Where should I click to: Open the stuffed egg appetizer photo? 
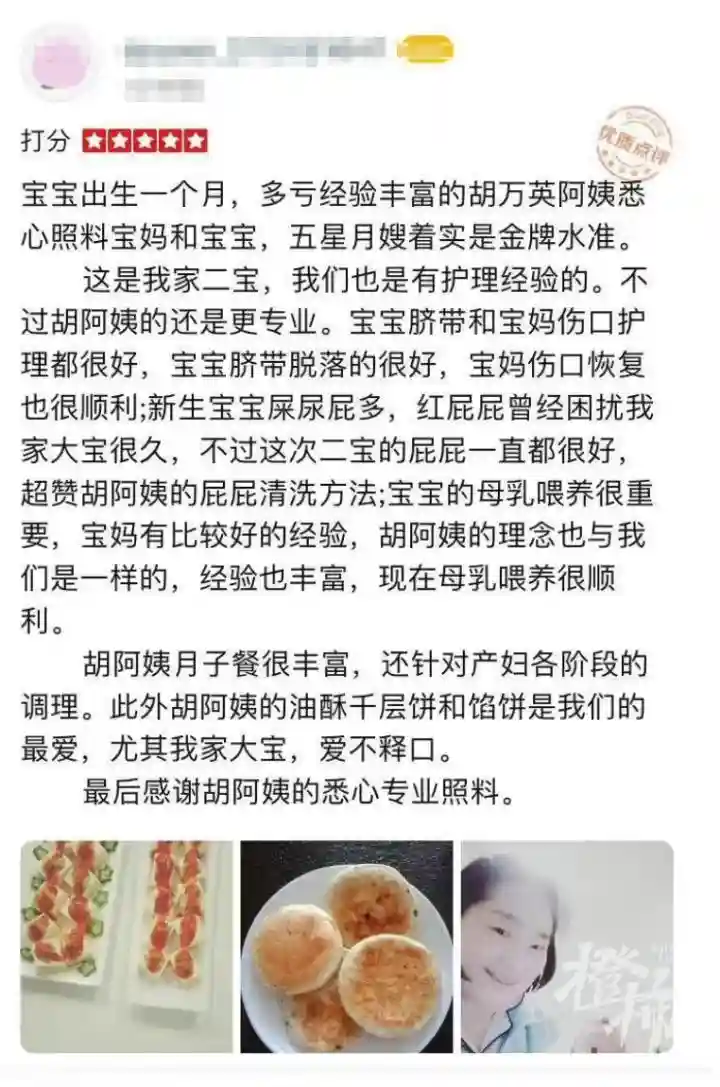point(126,945)
